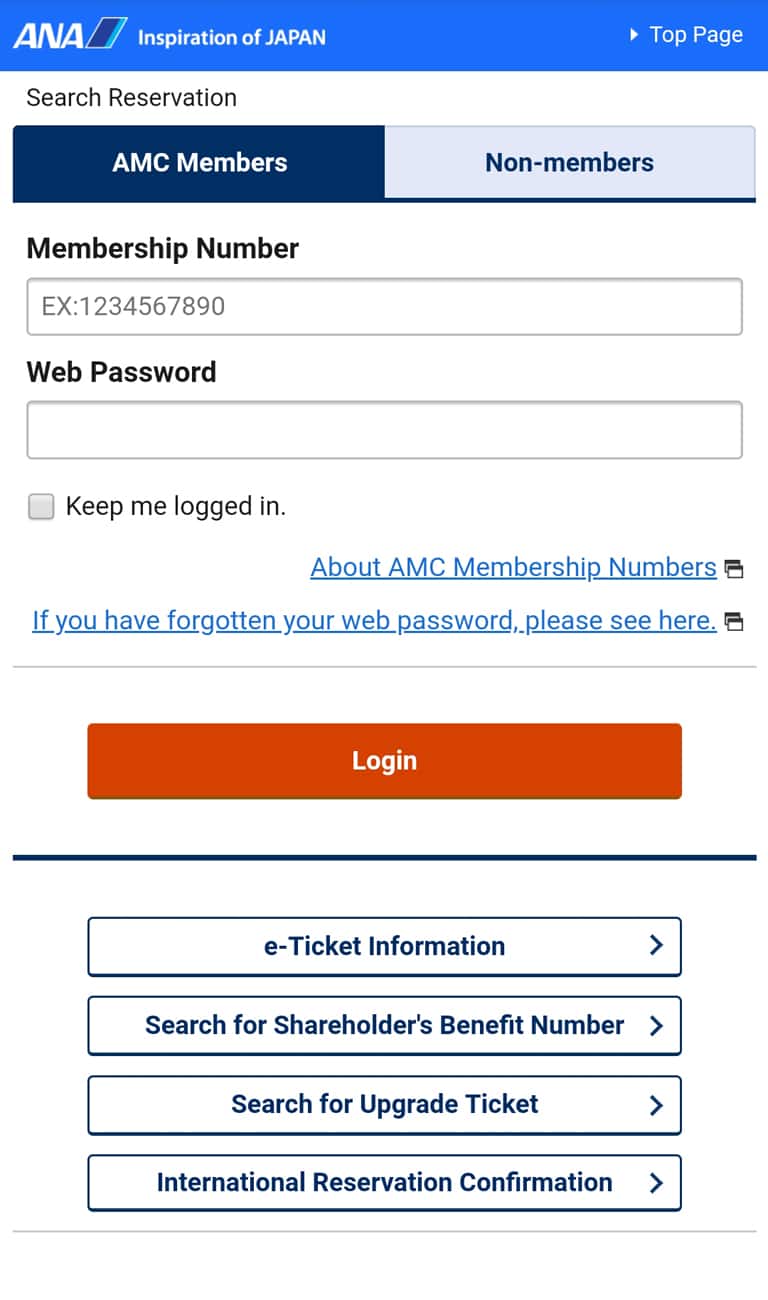The image size is (768, 1300).
Task: Open Search for Upgrade Ticket
Action: [x=384, y=1104]
